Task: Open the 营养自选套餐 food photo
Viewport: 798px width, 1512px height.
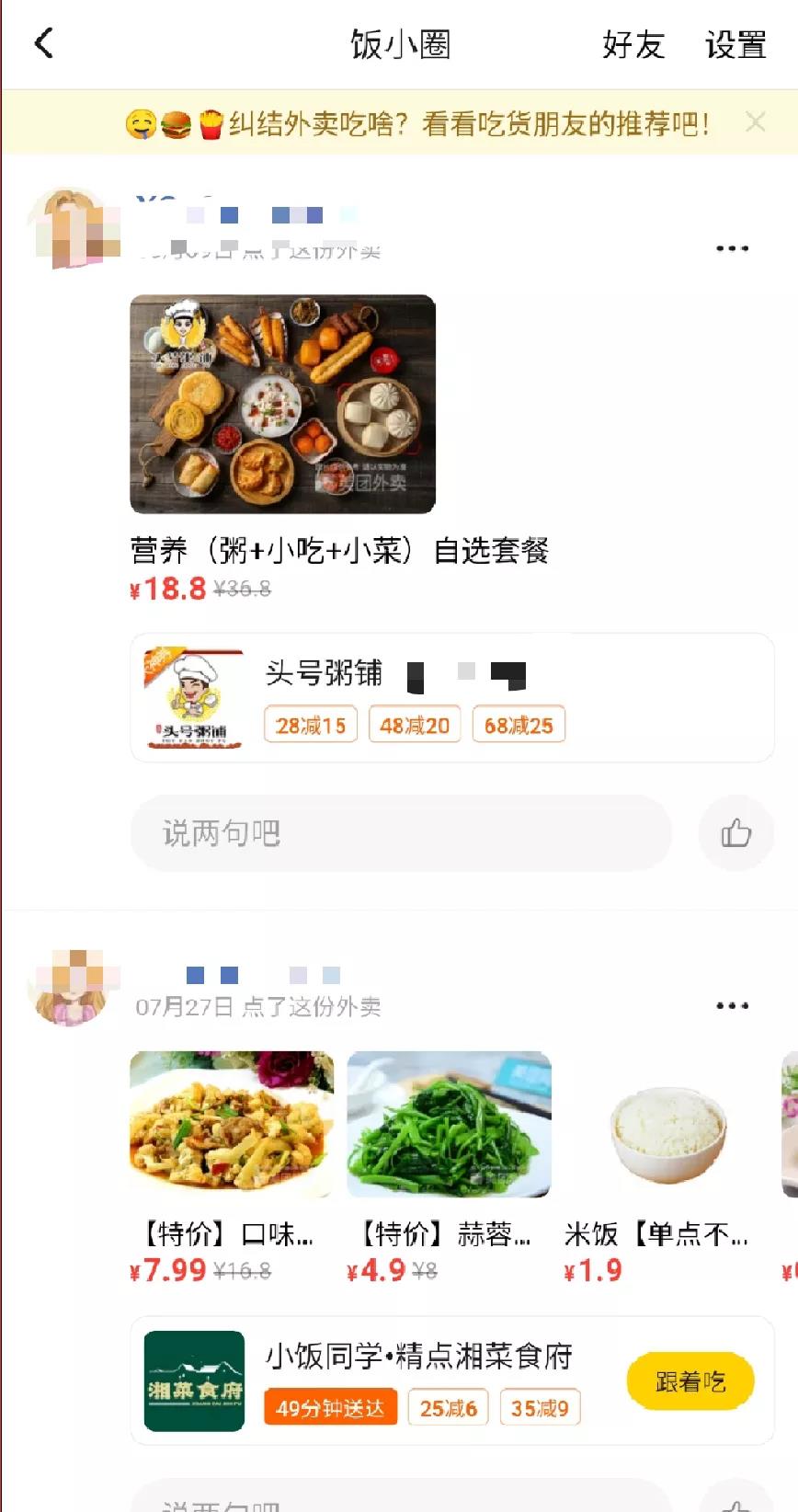Action: (281, 405)
